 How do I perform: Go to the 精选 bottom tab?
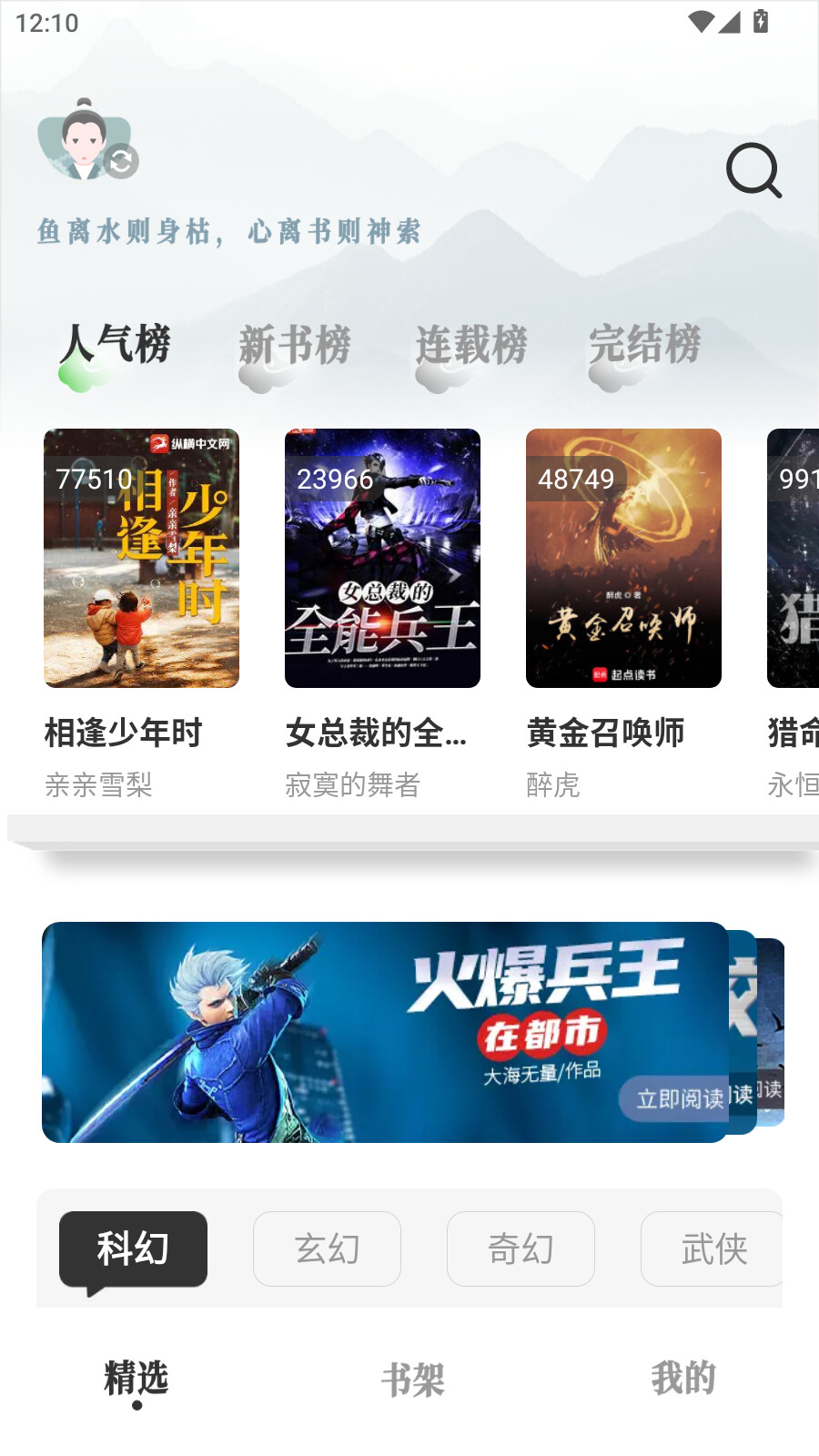pyautogui.click(x=136, y=1378)
